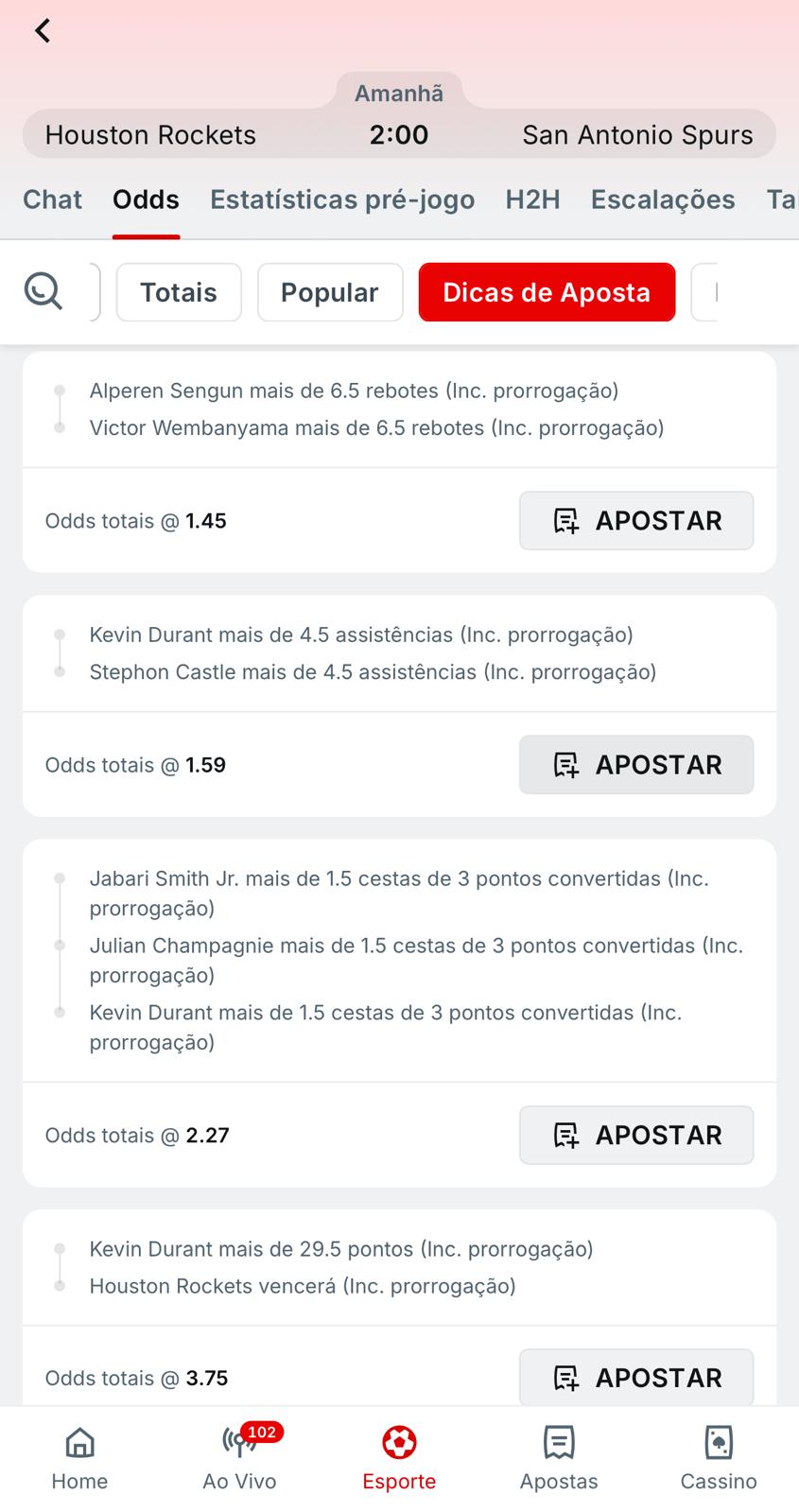Screen dimensions: 799x1512
Task: Tap APOSTAR for the 1.45 odds tip
Action: (635, 520)
